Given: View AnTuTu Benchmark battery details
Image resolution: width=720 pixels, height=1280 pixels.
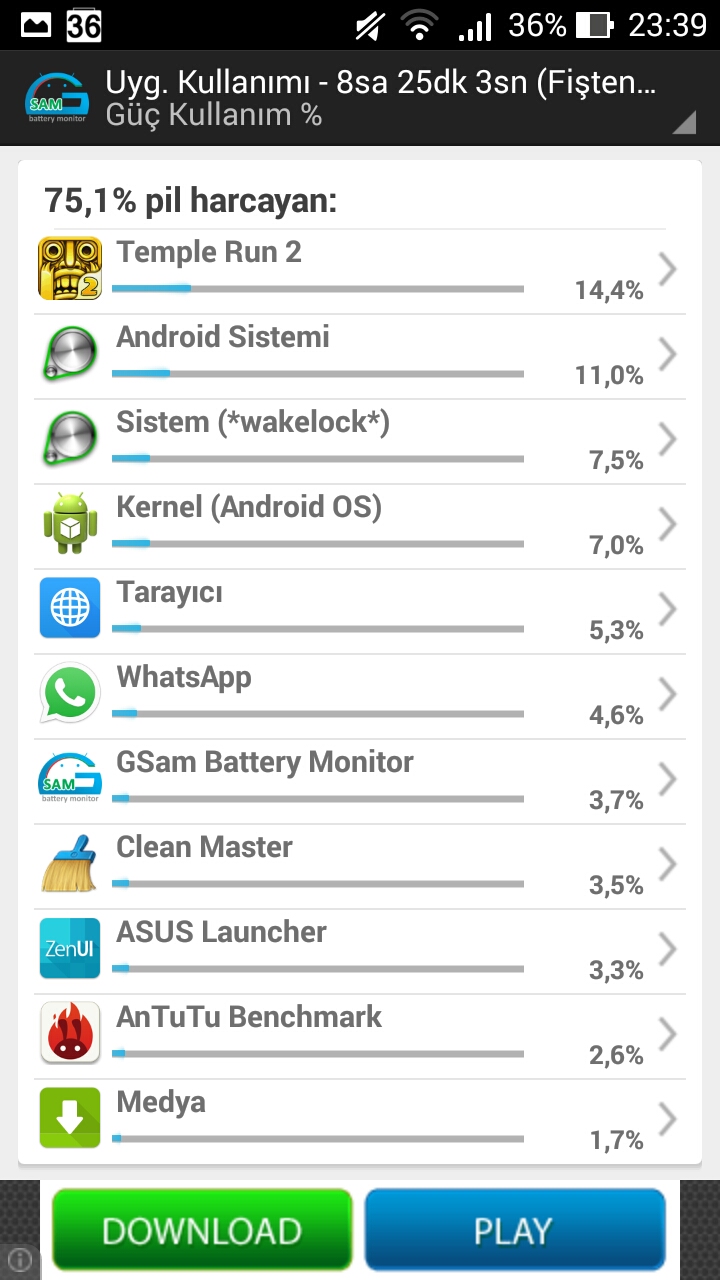Looking at the screenshot, I should tap(360, 1037).
